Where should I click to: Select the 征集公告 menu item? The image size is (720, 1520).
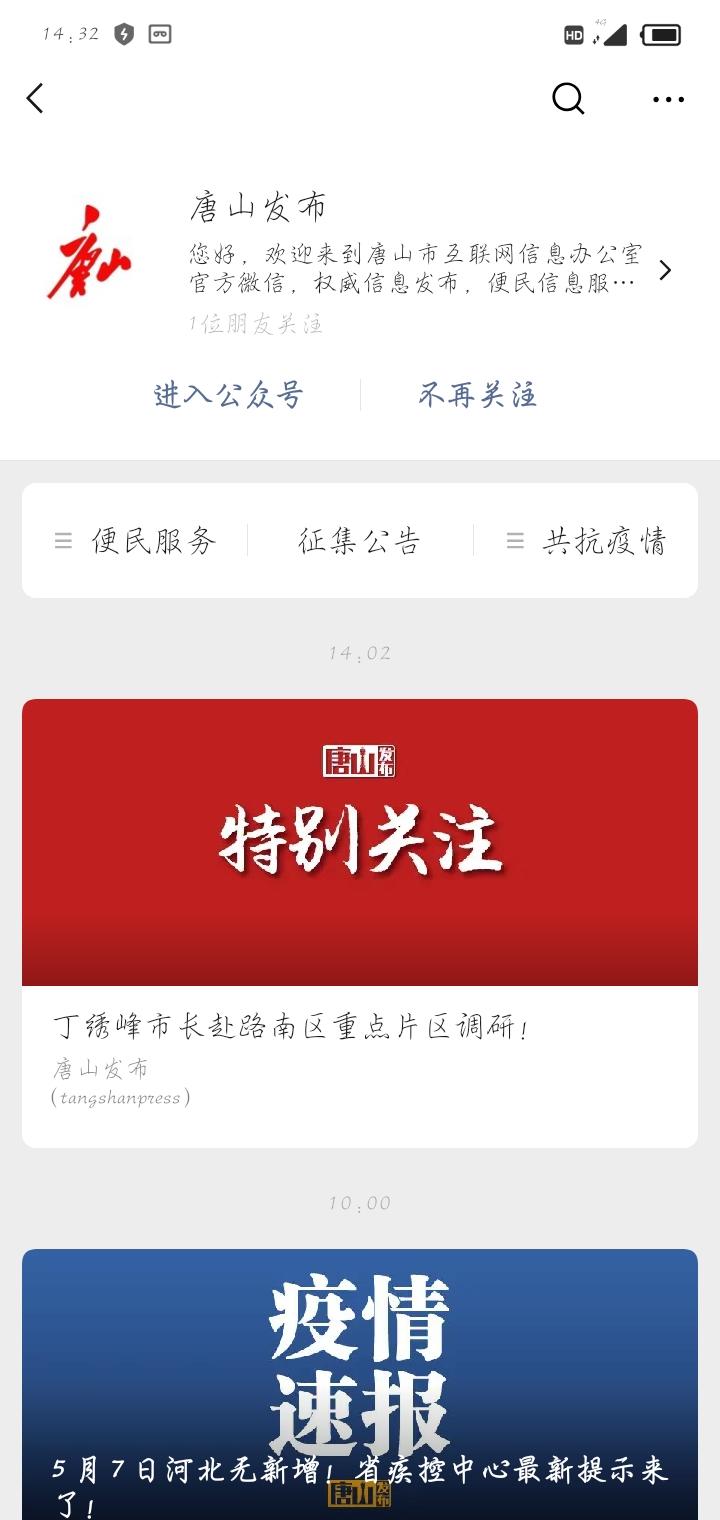[358, 540]
